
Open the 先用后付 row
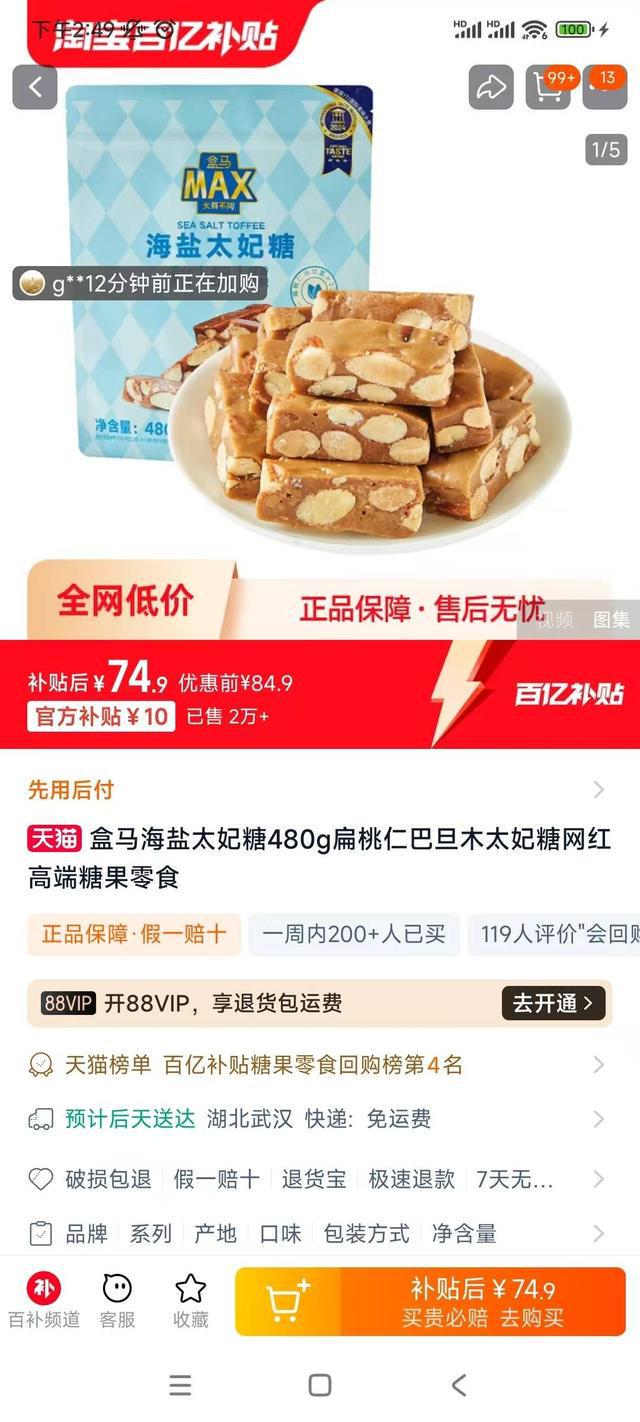pos(318,790)
